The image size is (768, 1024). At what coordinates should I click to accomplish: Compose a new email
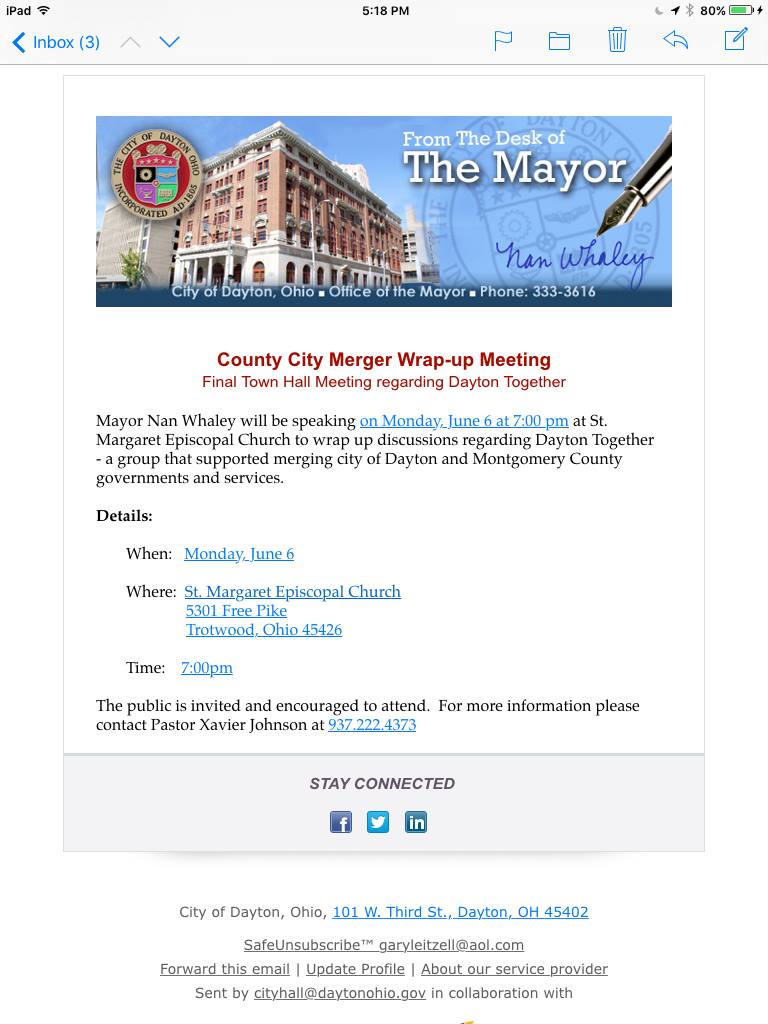pos(735,41)
